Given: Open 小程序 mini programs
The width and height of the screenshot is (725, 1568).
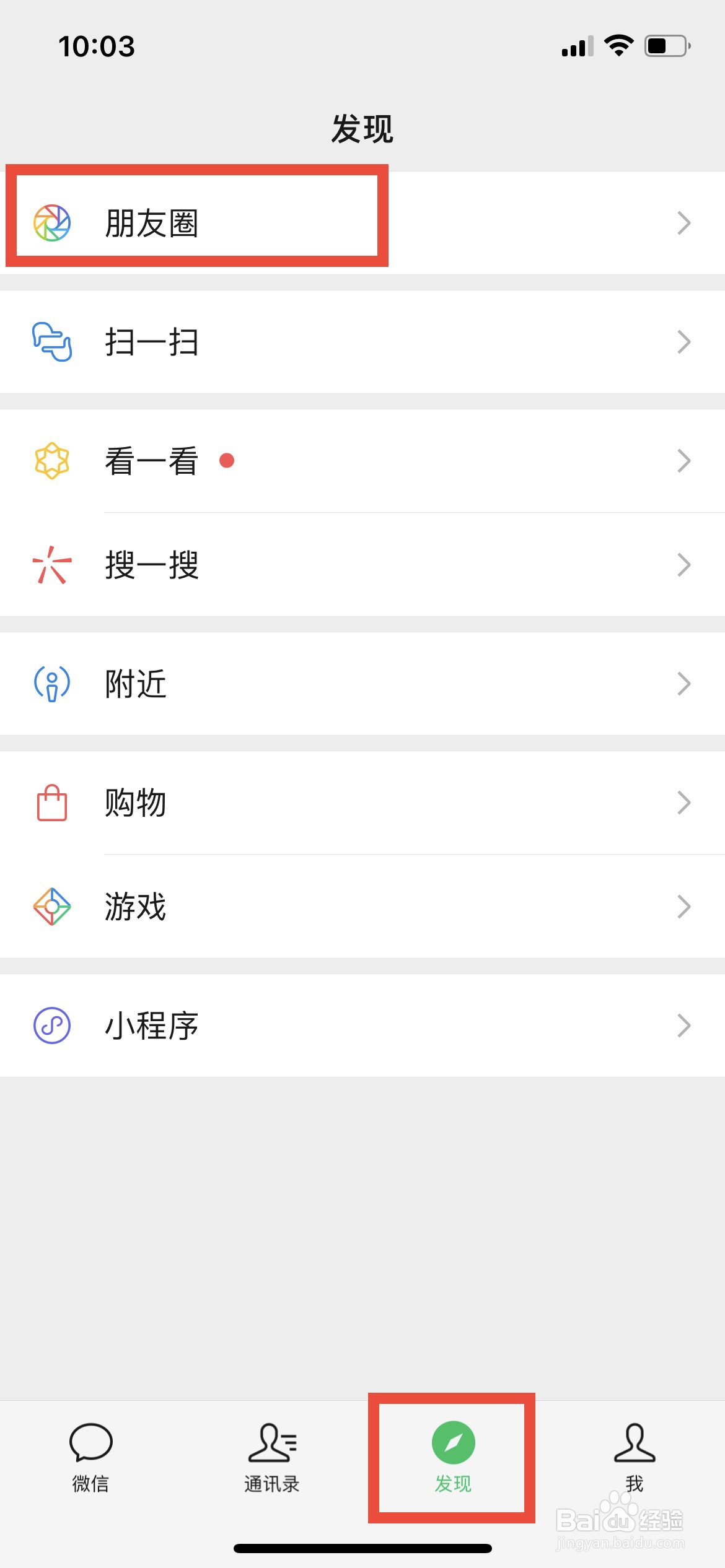Looking at the screenshot, I should pos(362,1026).
